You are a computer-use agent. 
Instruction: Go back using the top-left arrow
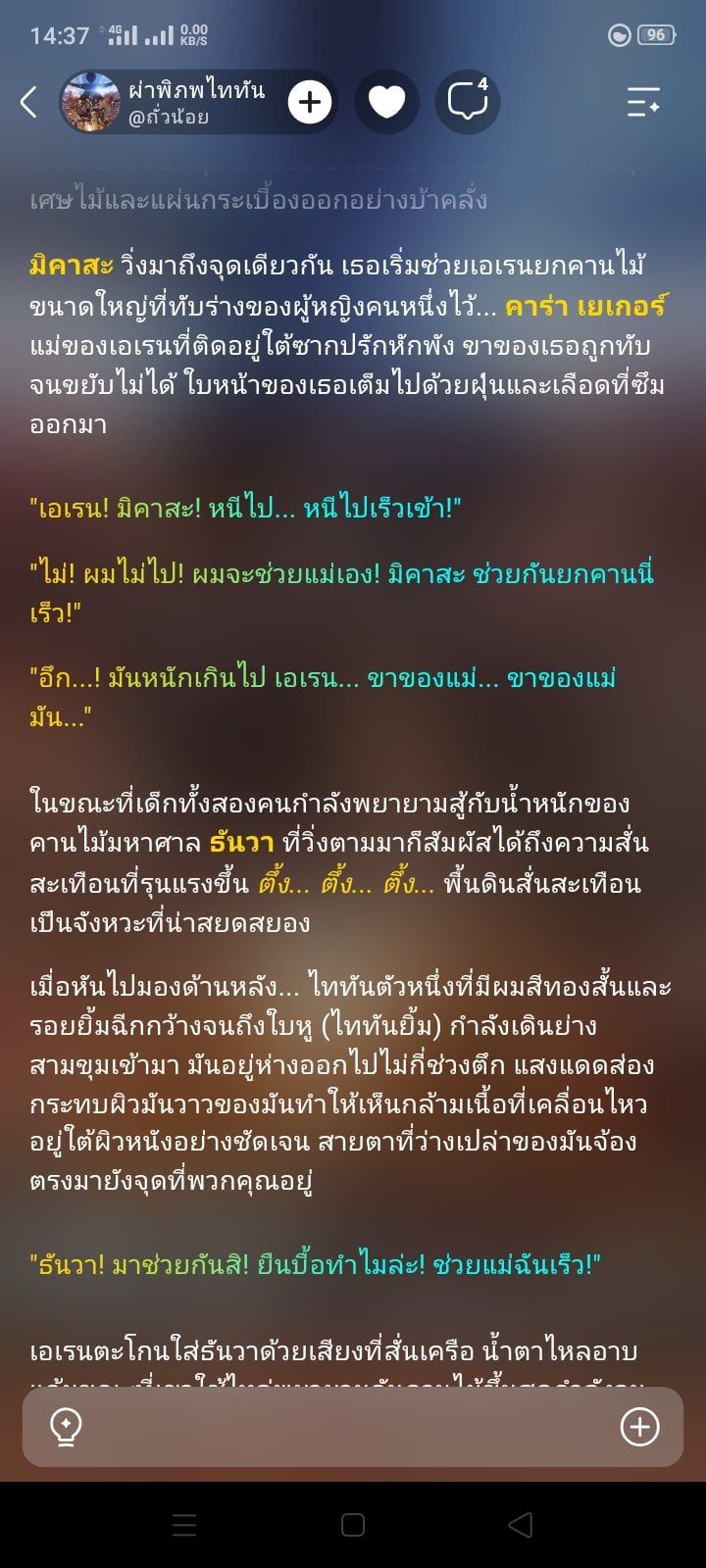29,102
